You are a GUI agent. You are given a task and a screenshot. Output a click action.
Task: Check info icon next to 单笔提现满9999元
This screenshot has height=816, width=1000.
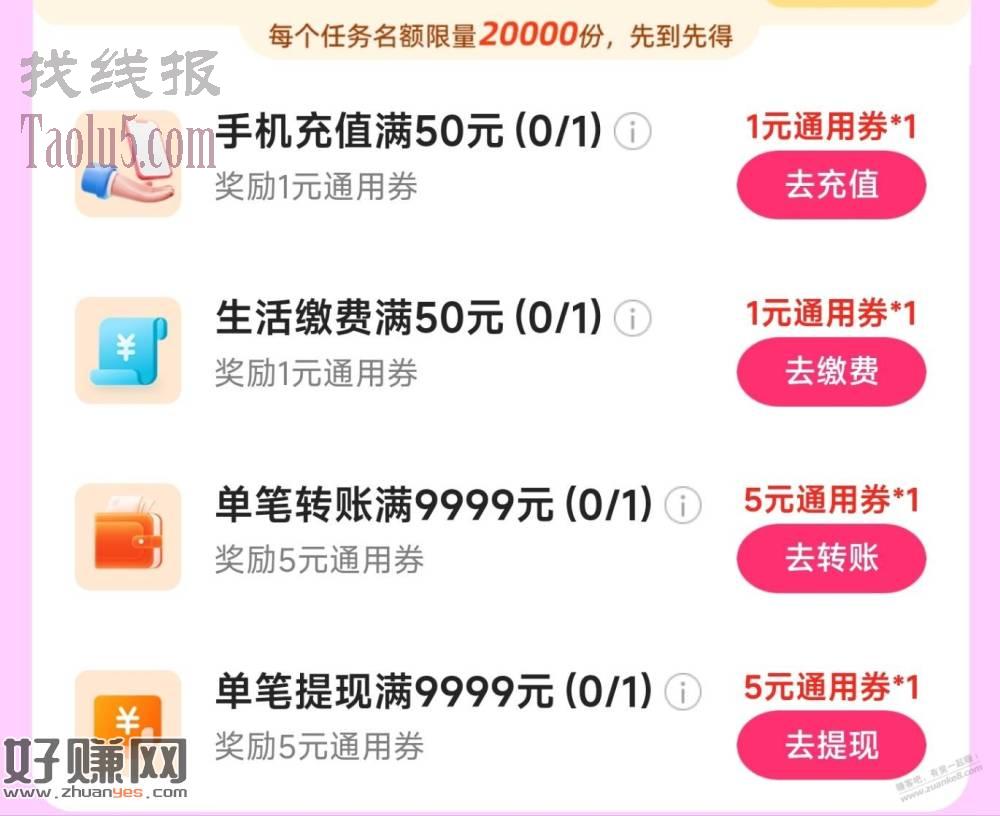[682, 691]
